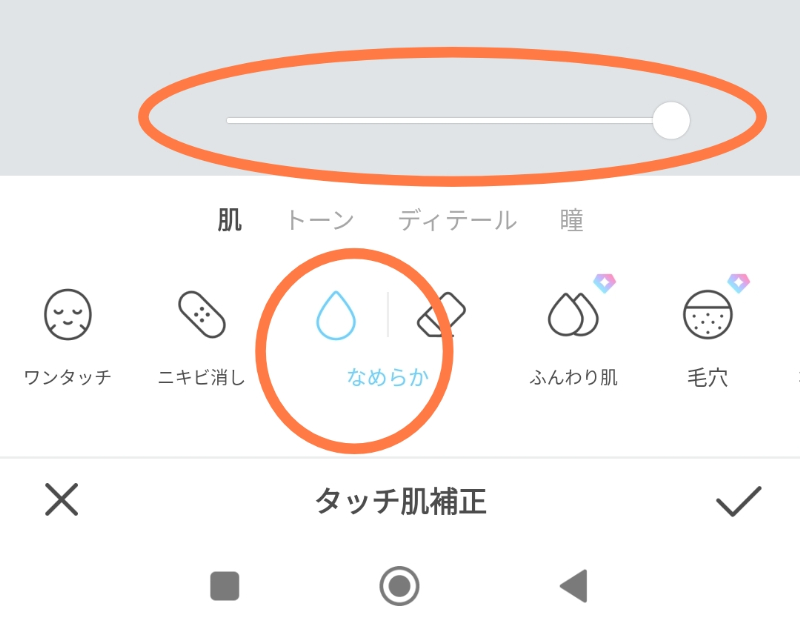Switch to the 瞳 tab
Image resolution: width=800 pixels, height=636 pixels.
pyautogui.click(x=571, y=220)
